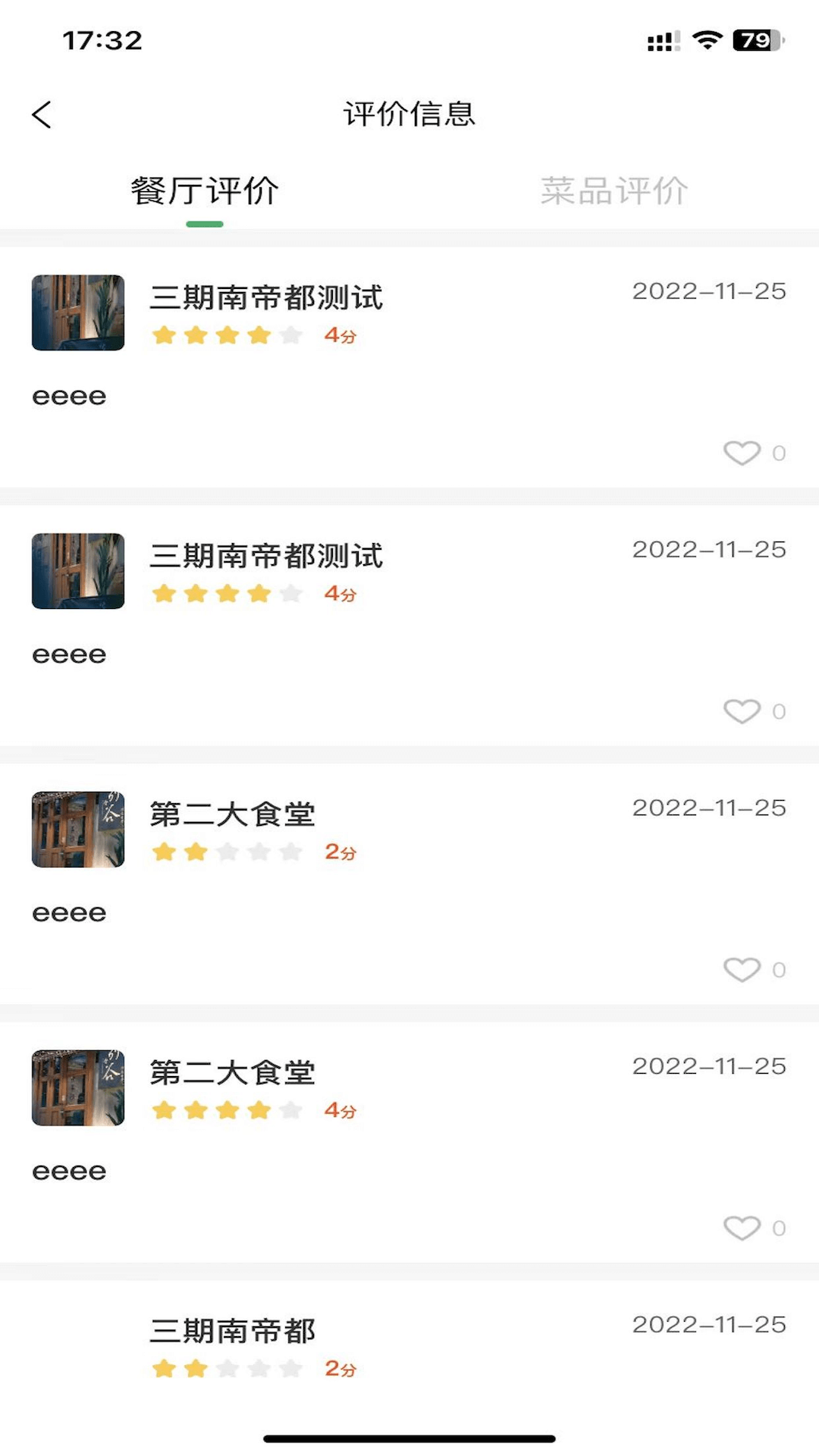Tap the 三期南帝都 review at the bottom
The image size is (819, 1456).
[x=234, y=1329]
